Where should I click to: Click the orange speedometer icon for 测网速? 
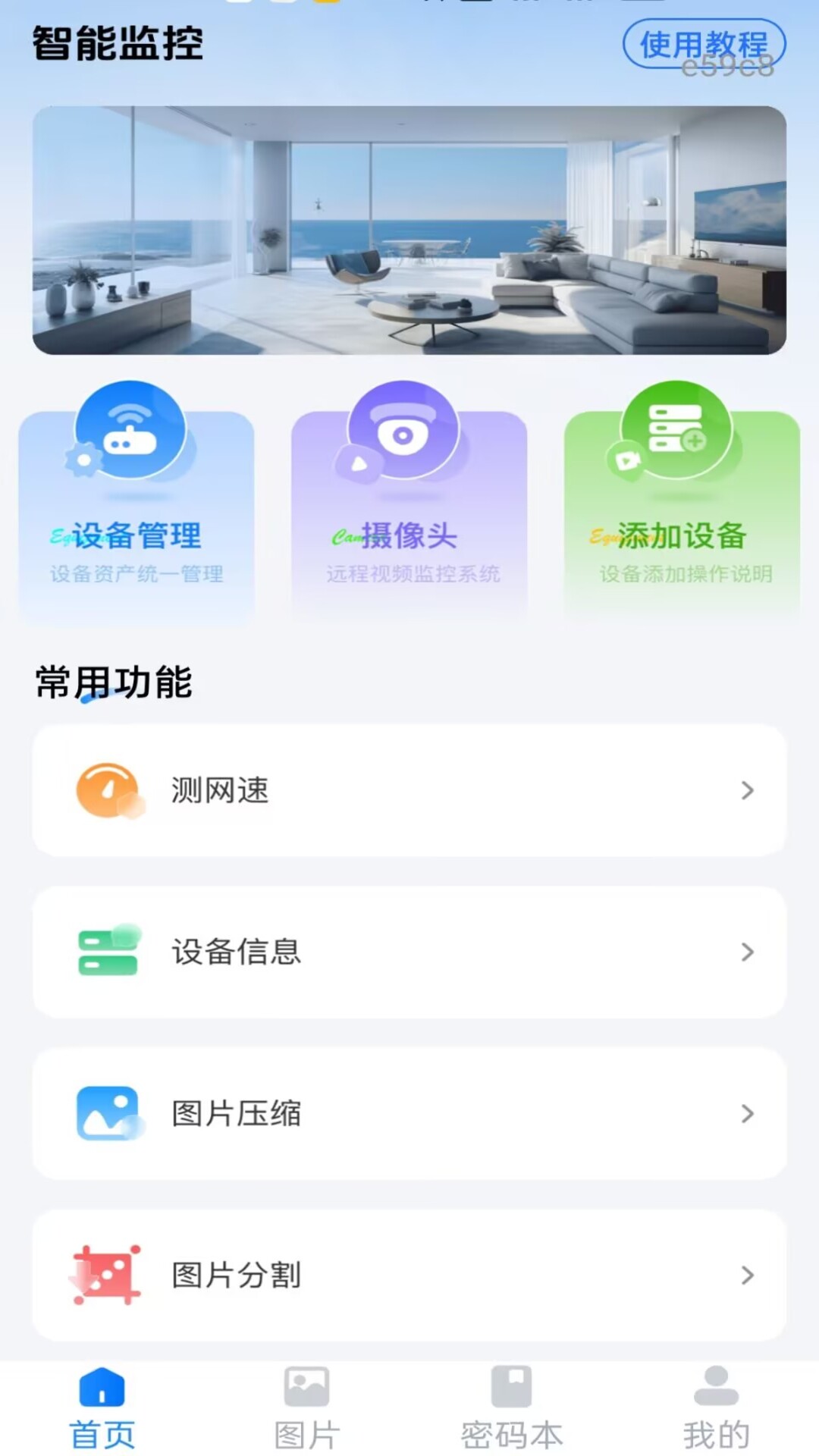107,790
